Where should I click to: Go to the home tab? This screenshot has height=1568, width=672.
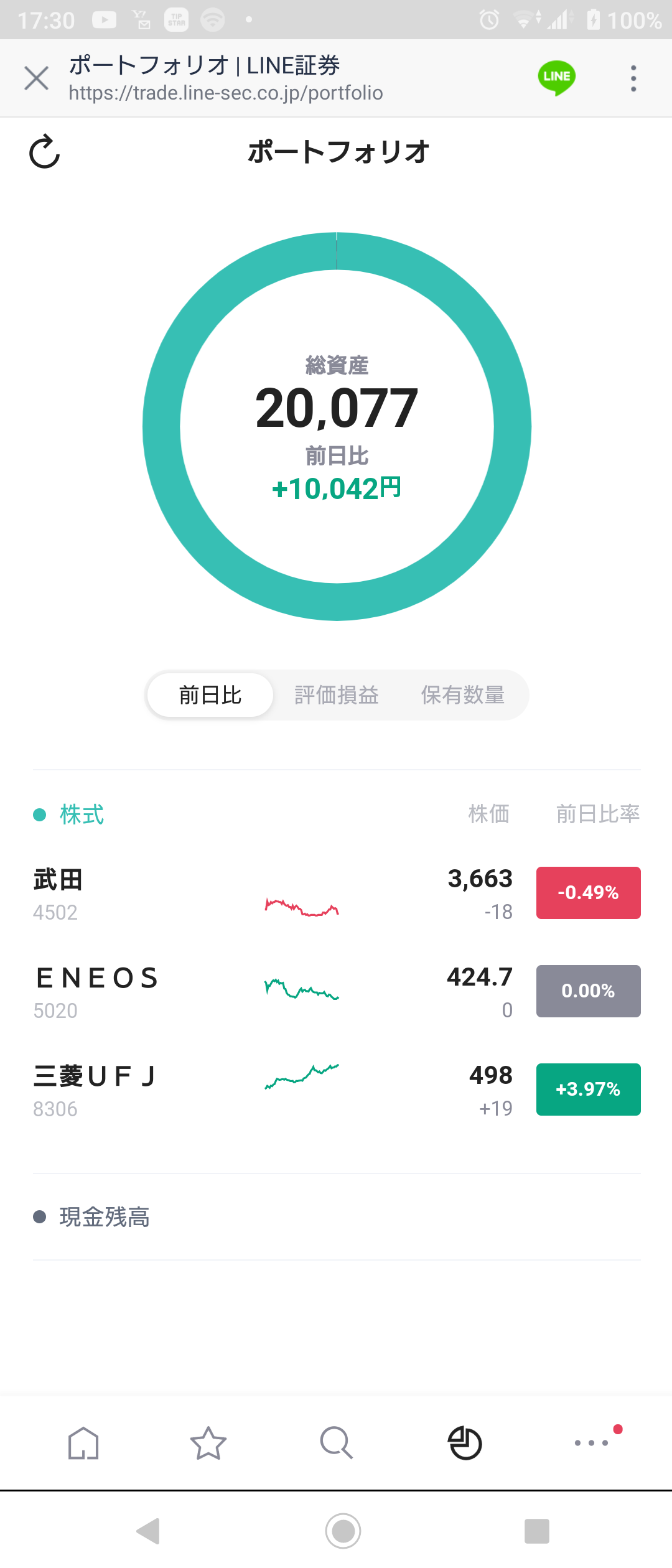click(x=83, y=1443)
